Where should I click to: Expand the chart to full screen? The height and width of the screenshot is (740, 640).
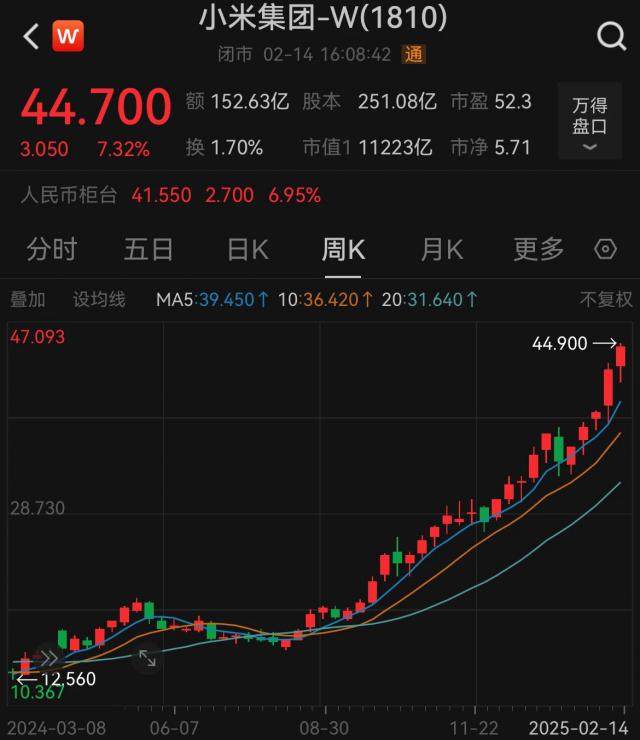coord(147,658)
